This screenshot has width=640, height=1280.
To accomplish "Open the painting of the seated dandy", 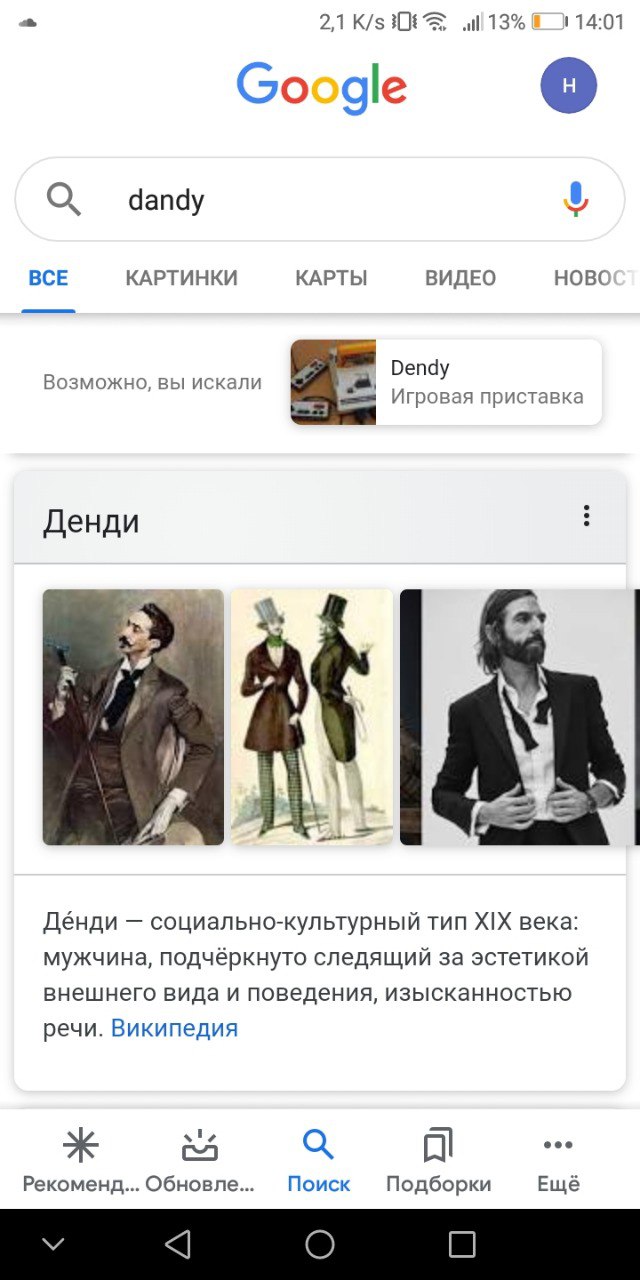I will click(133, 717).
